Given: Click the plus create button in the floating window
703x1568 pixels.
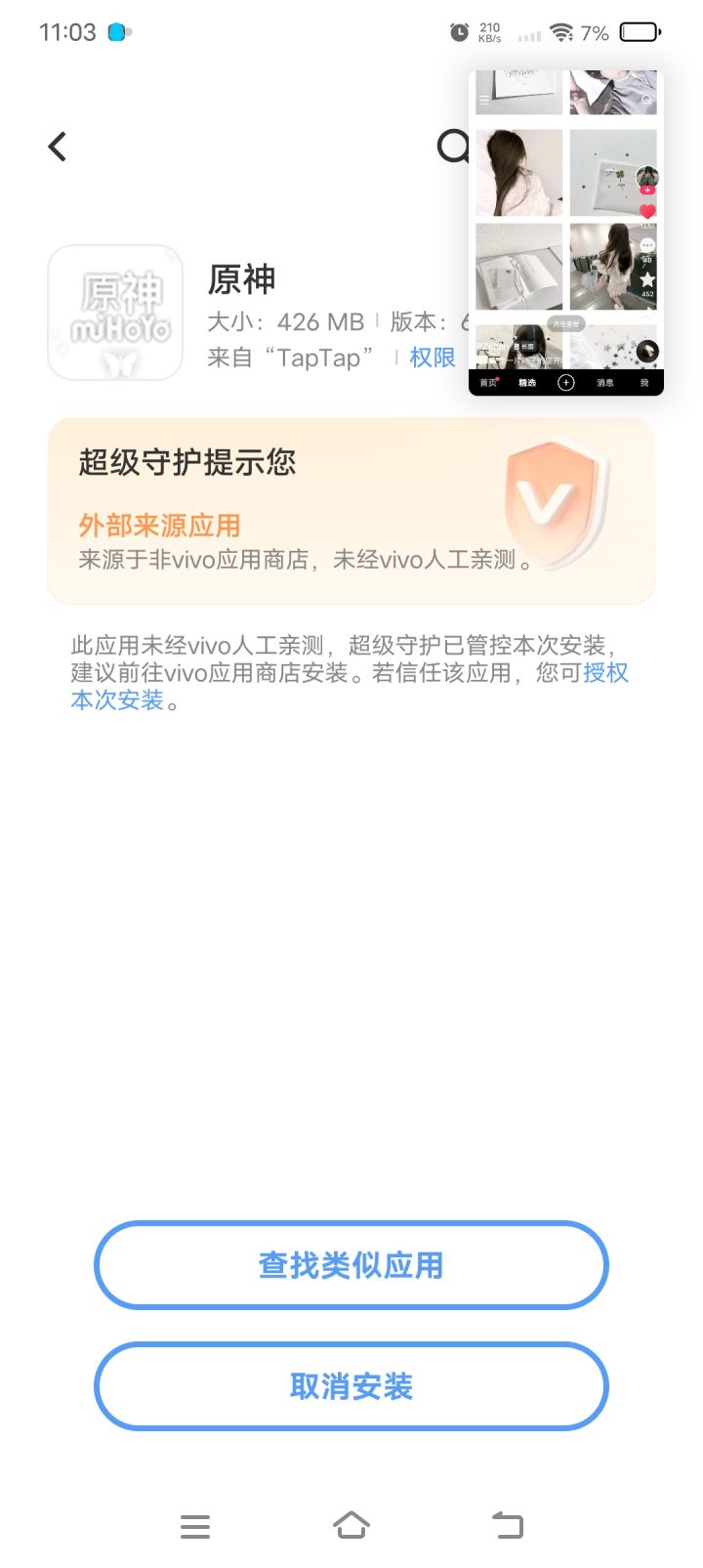Looking at the screenshot, I should point(566,382).
